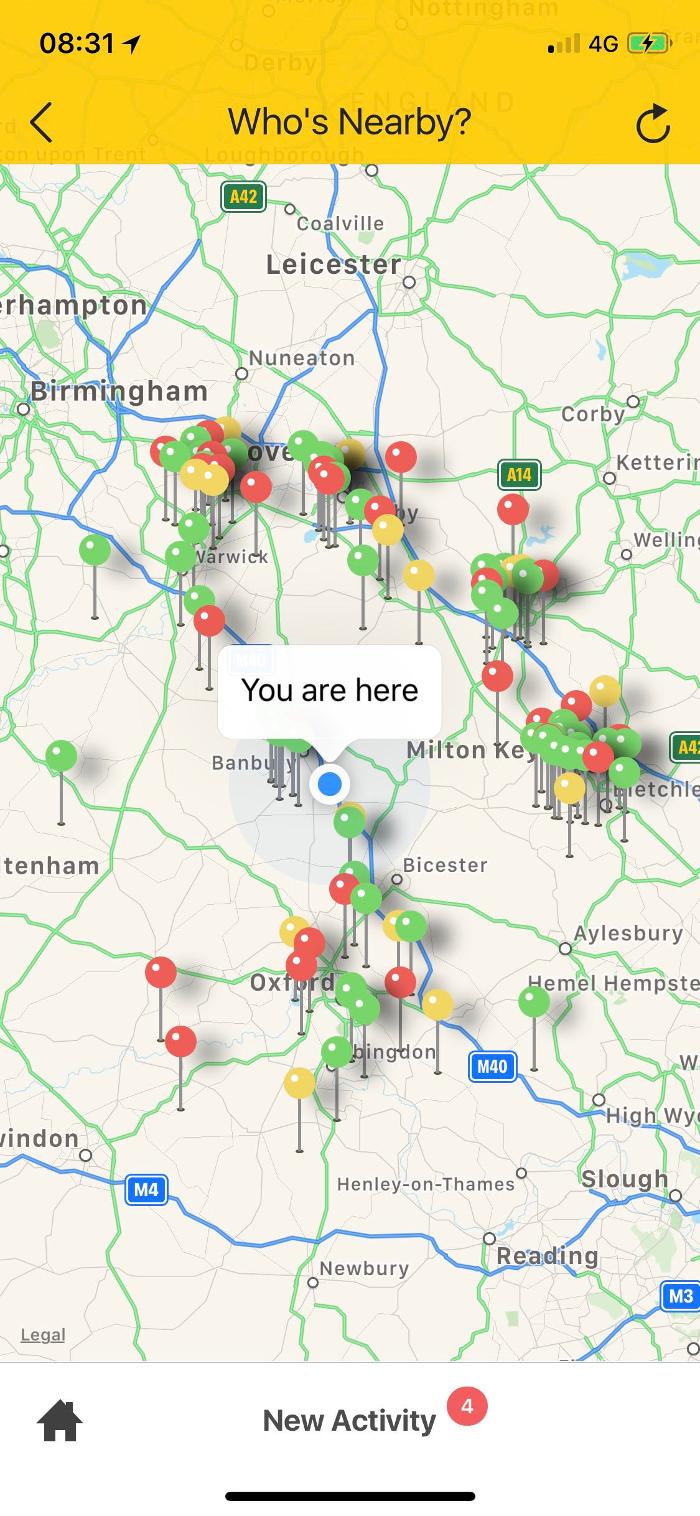The height and width of the screenshot is (1516, 700).
Task: Refresh the Who's Nearby map
Action: pyautogui.click(x=652, y=124)
